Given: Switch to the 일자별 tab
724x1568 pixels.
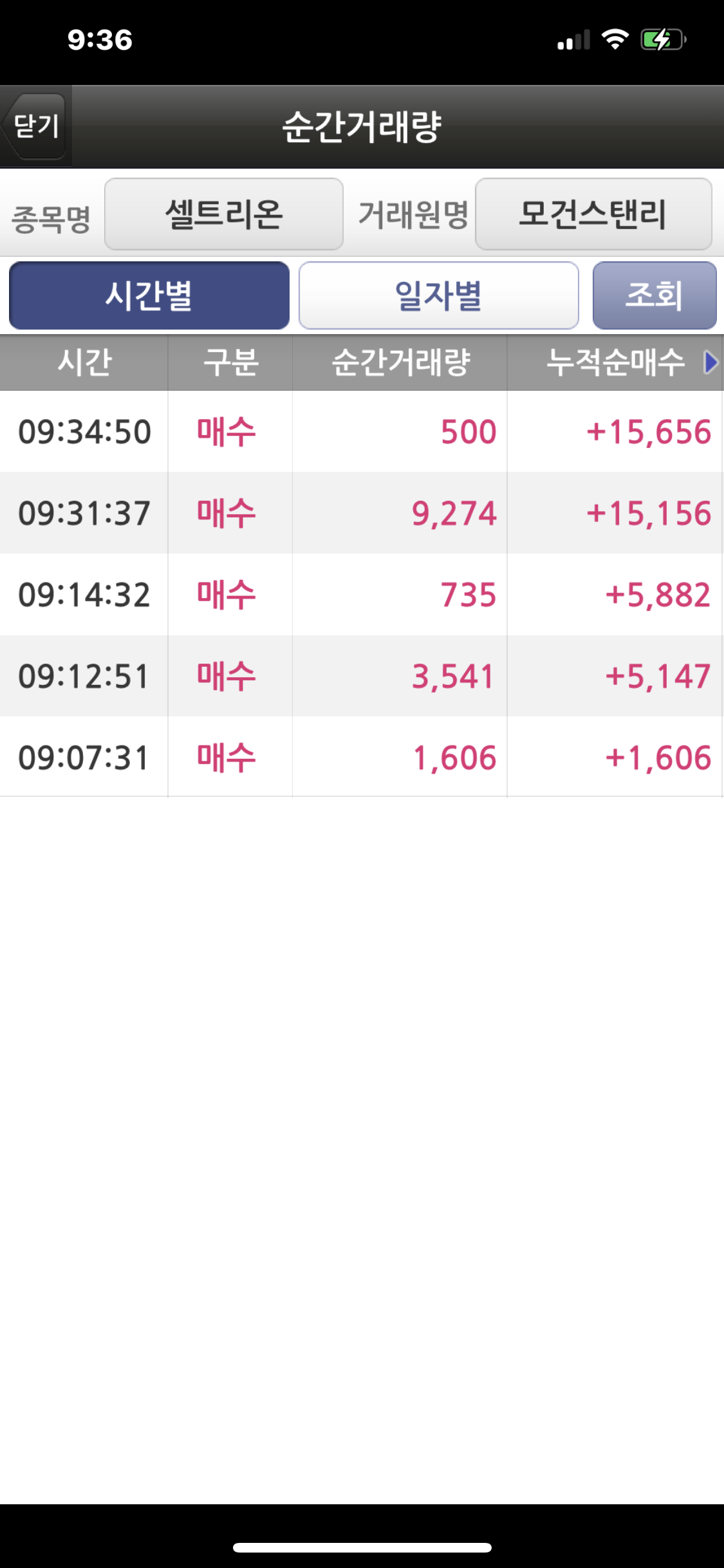Looking at the screenshot, I should (x=438, y=295).
